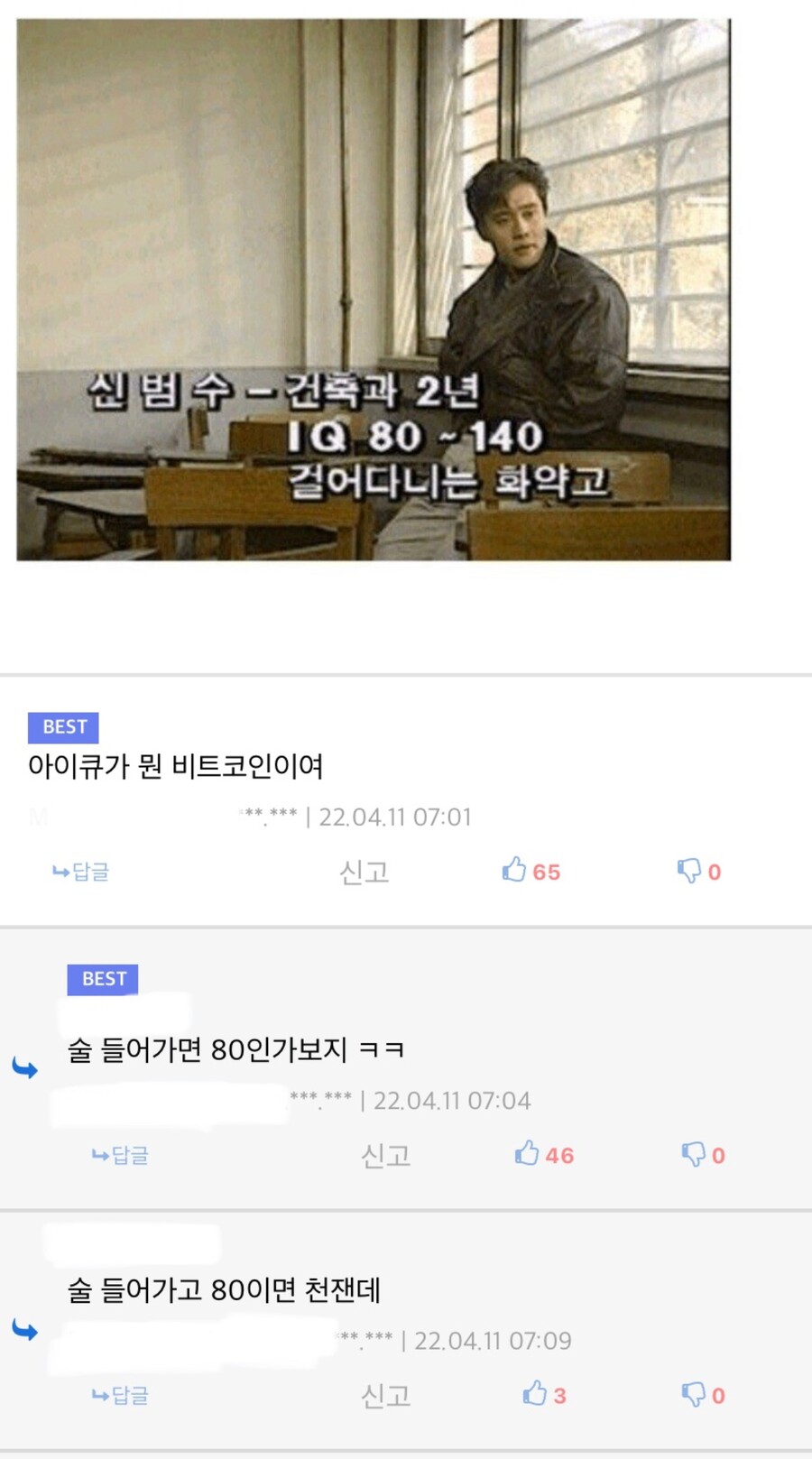This screenshot has height=1459, width=812.
Task: Report the first comment via 신고
Action: point(364,871)
